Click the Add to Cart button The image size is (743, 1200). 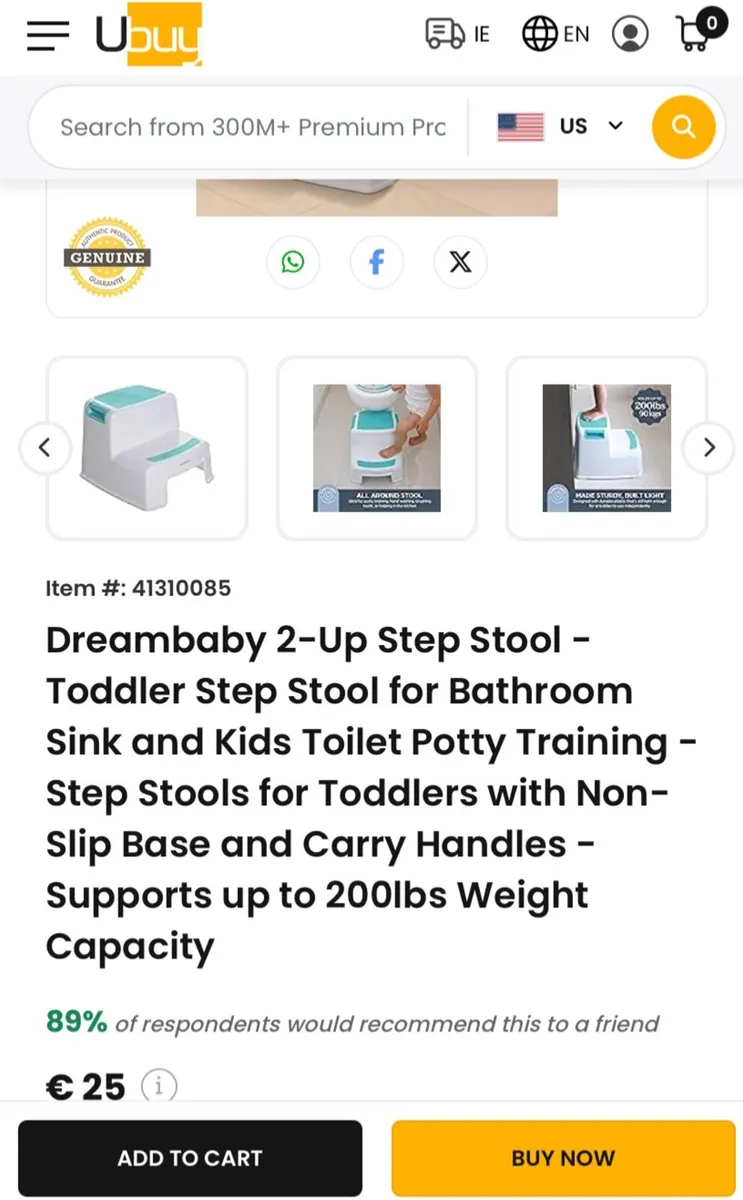click(x=190, y=1157)
